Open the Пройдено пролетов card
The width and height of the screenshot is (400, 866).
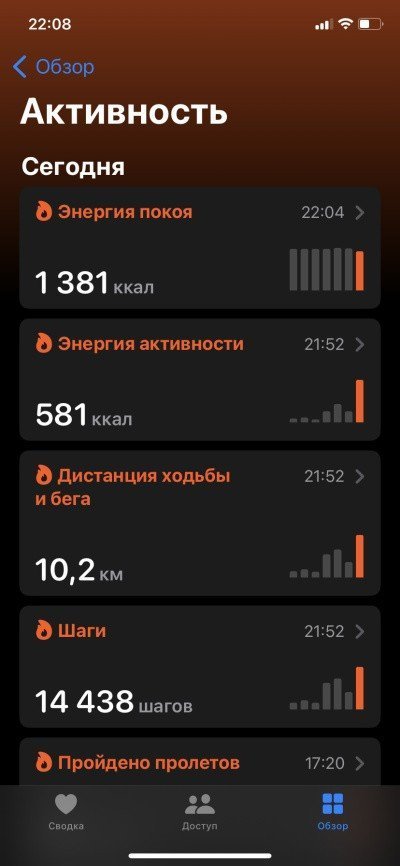coord(200,762)
